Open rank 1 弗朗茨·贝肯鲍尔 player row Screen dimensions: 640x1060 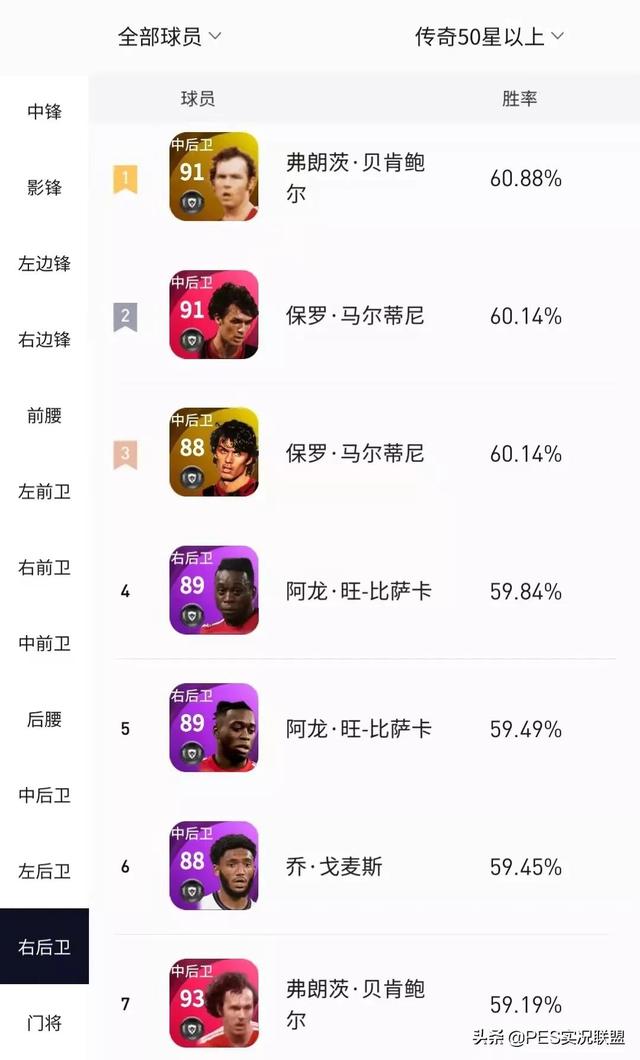(x=355, y=178)
